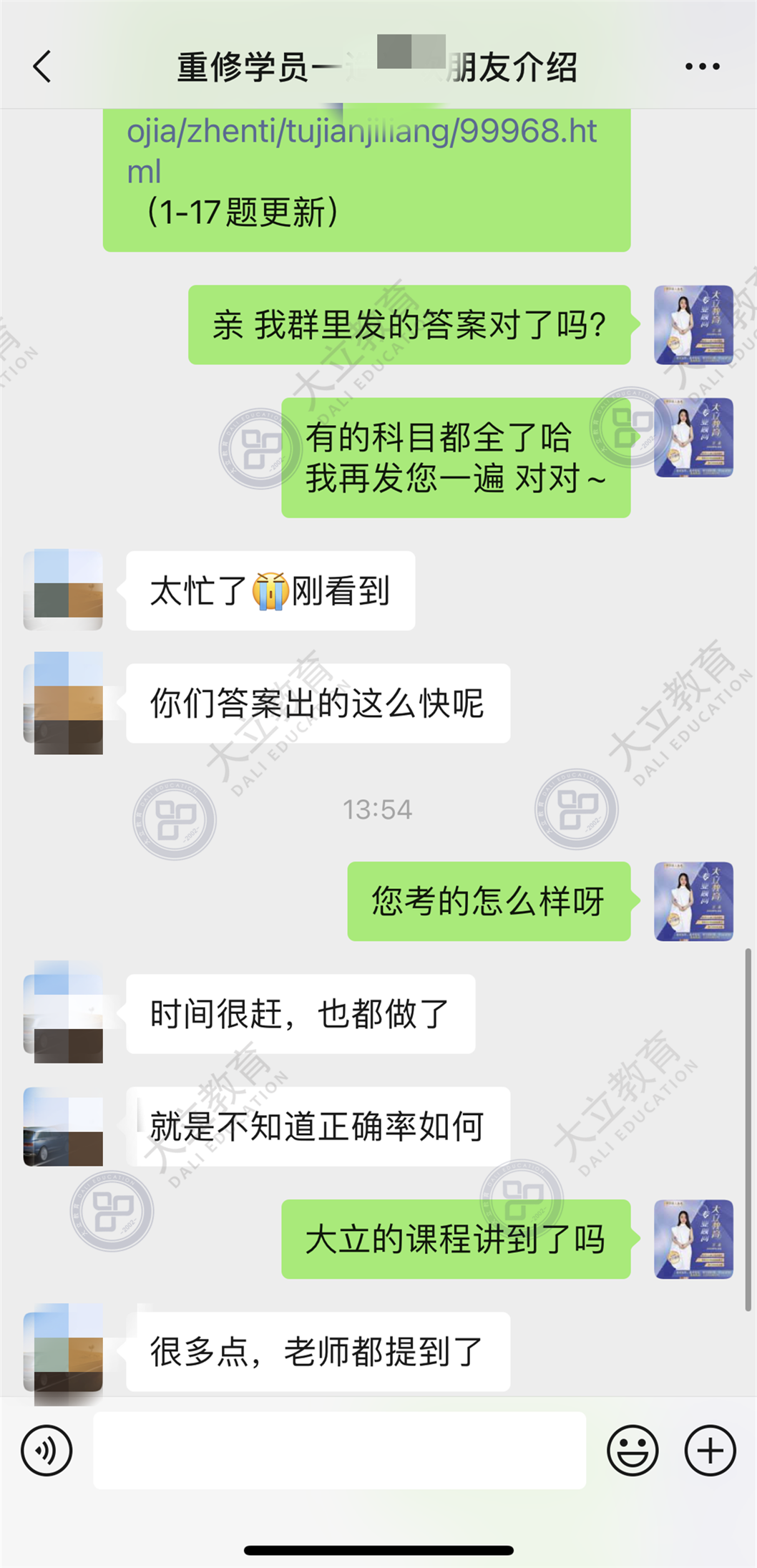Image resolution: width=757 pixels, height=1568 pixels.
Task: Open the plus attachment menu
Action: [x=710, y=1451]
